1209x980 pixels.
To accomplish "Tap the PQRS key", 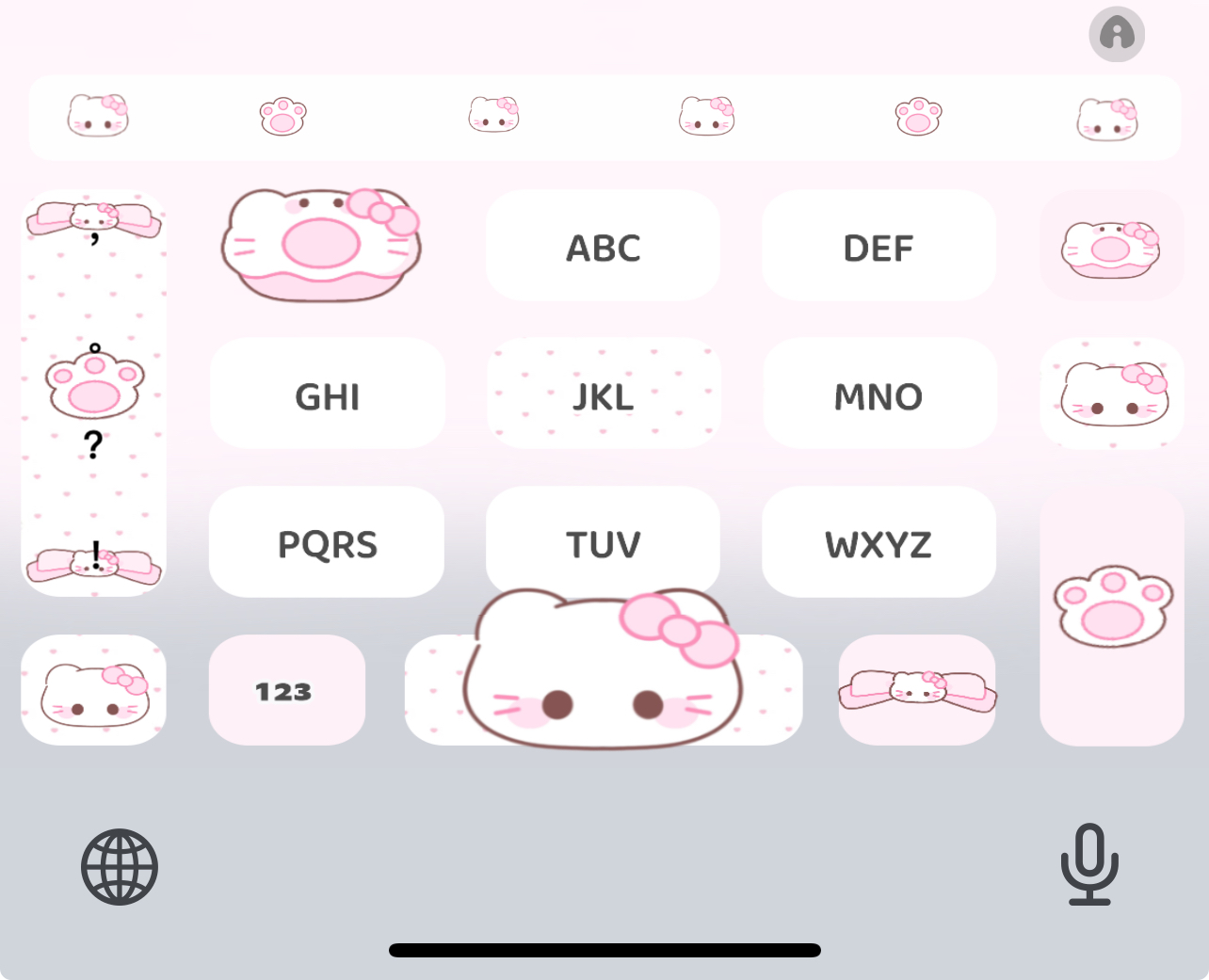I will point(327,543).
